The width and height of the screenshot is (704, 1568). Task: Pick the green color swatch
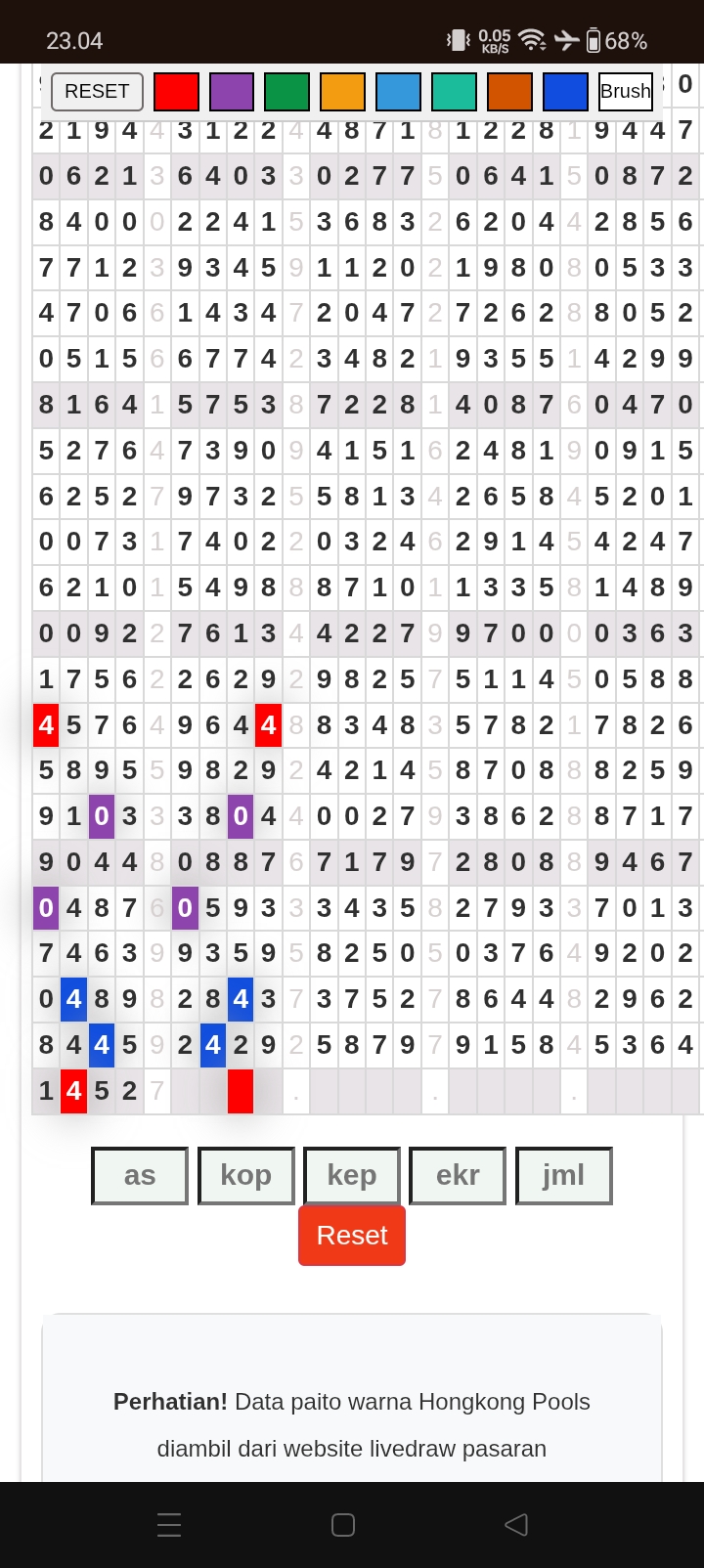coord(286,92)
